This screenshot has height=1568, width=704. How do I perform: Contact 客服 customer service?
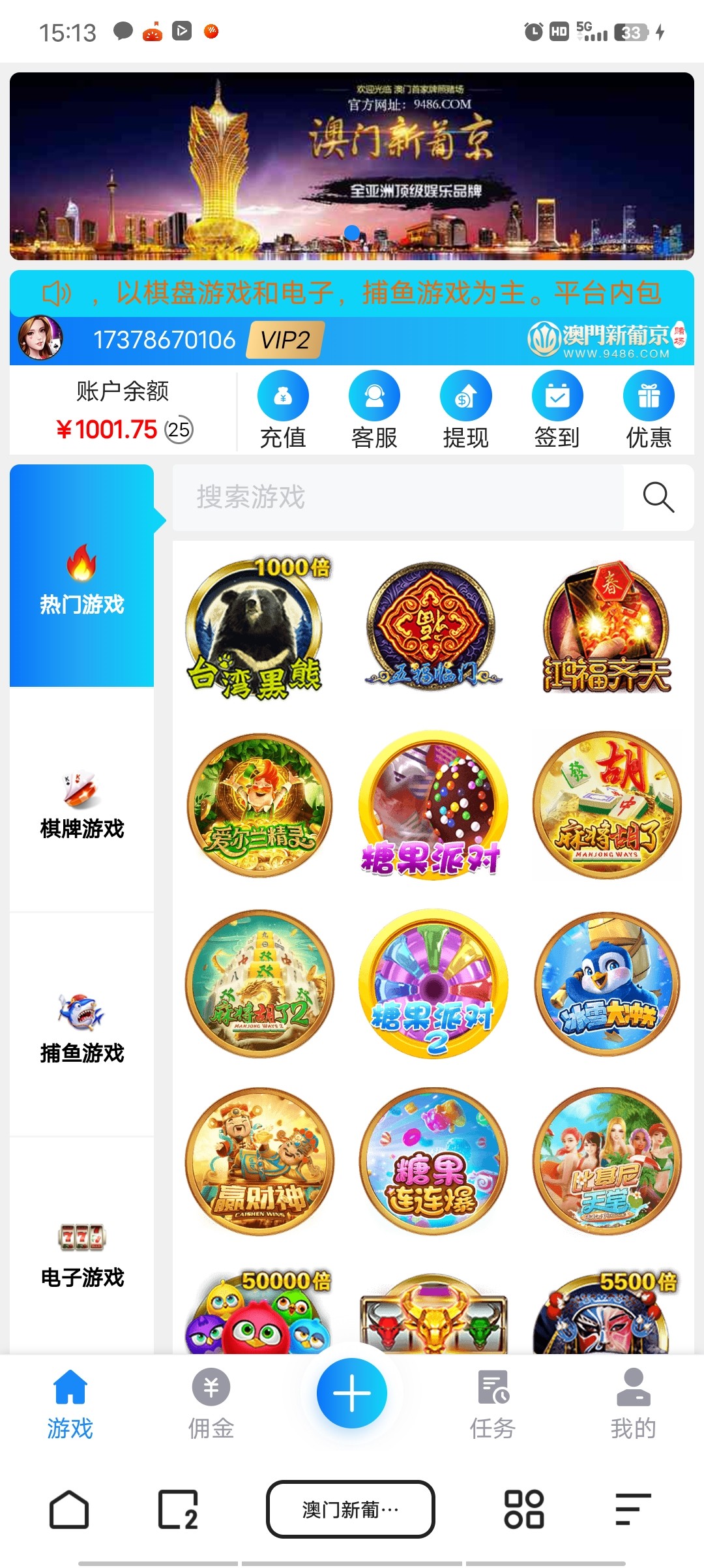click(374, 408)
